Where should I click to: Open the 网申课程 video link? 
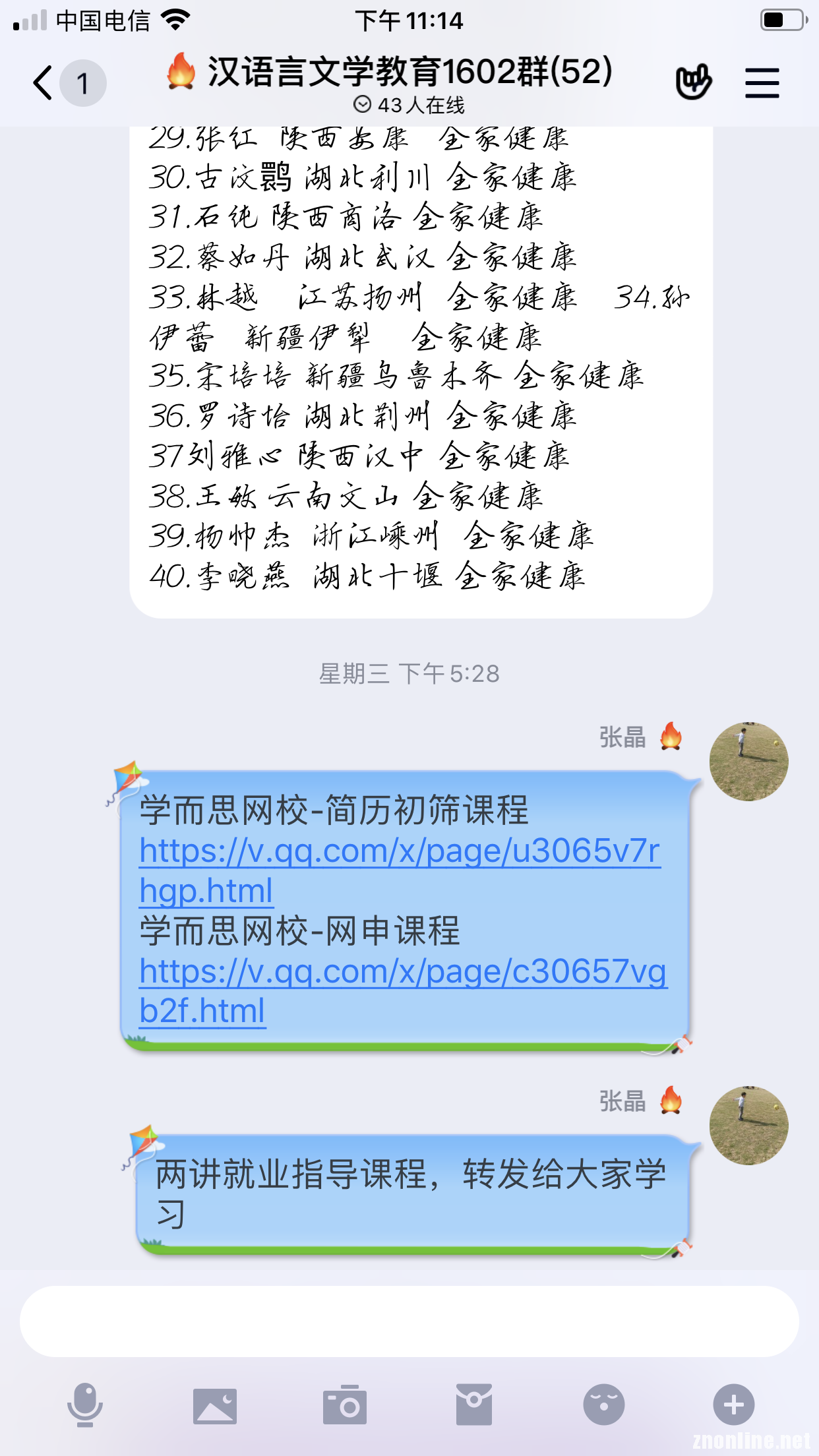tap(403, 990)
